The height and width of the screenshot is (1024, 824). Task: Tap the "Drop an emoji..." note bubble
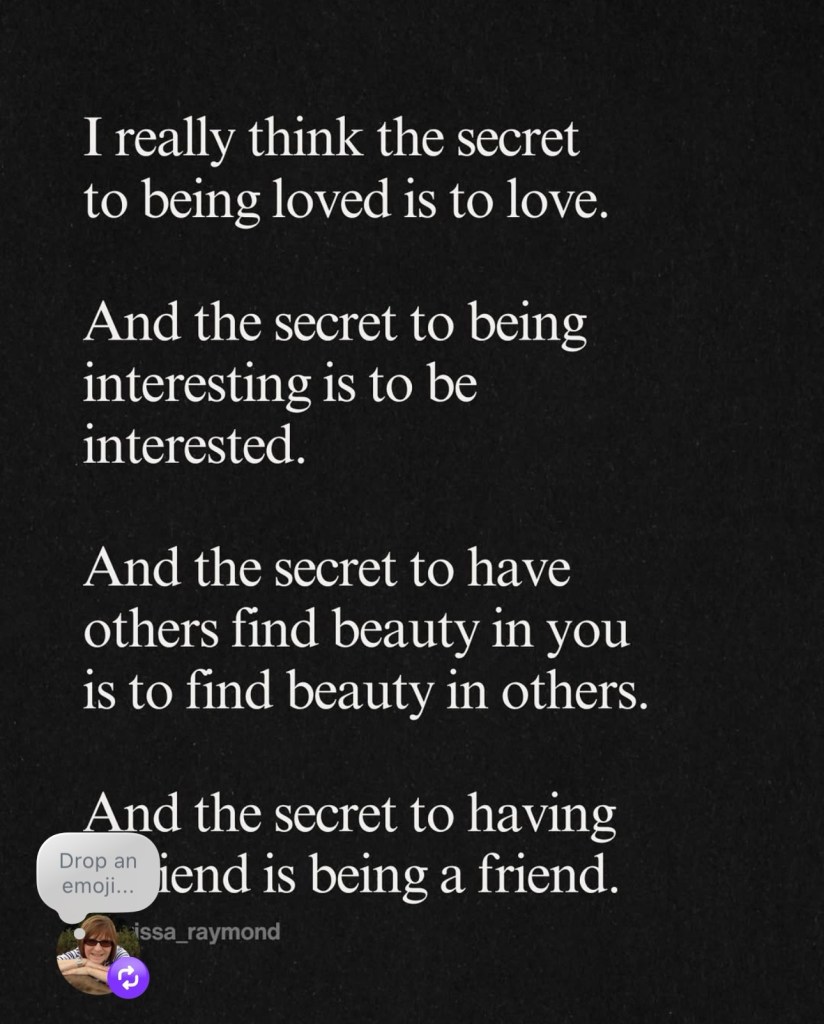(x=97, y=873)
